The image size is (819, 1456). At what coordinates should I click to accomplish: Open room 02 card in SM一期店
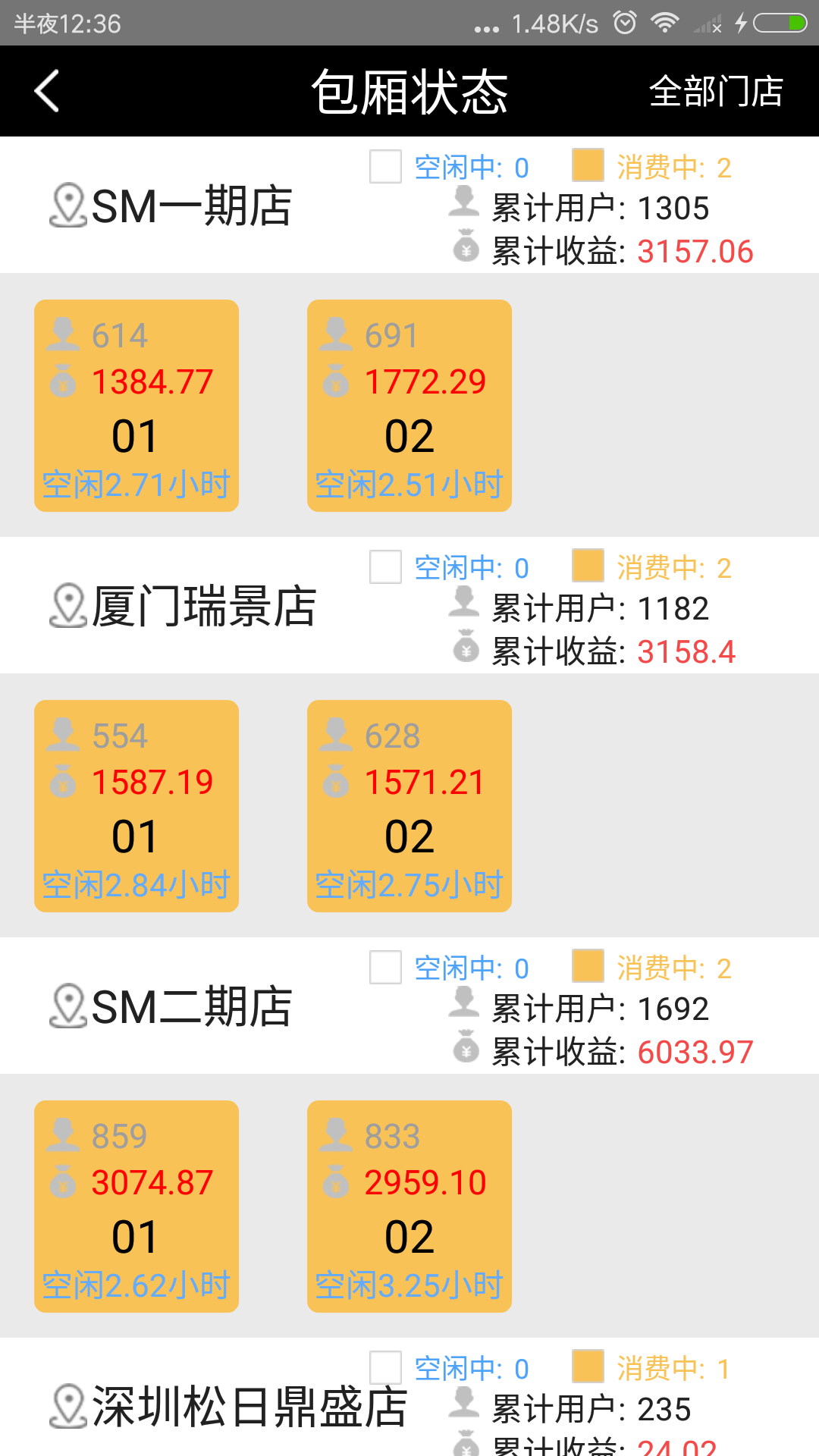coord(409,406)
